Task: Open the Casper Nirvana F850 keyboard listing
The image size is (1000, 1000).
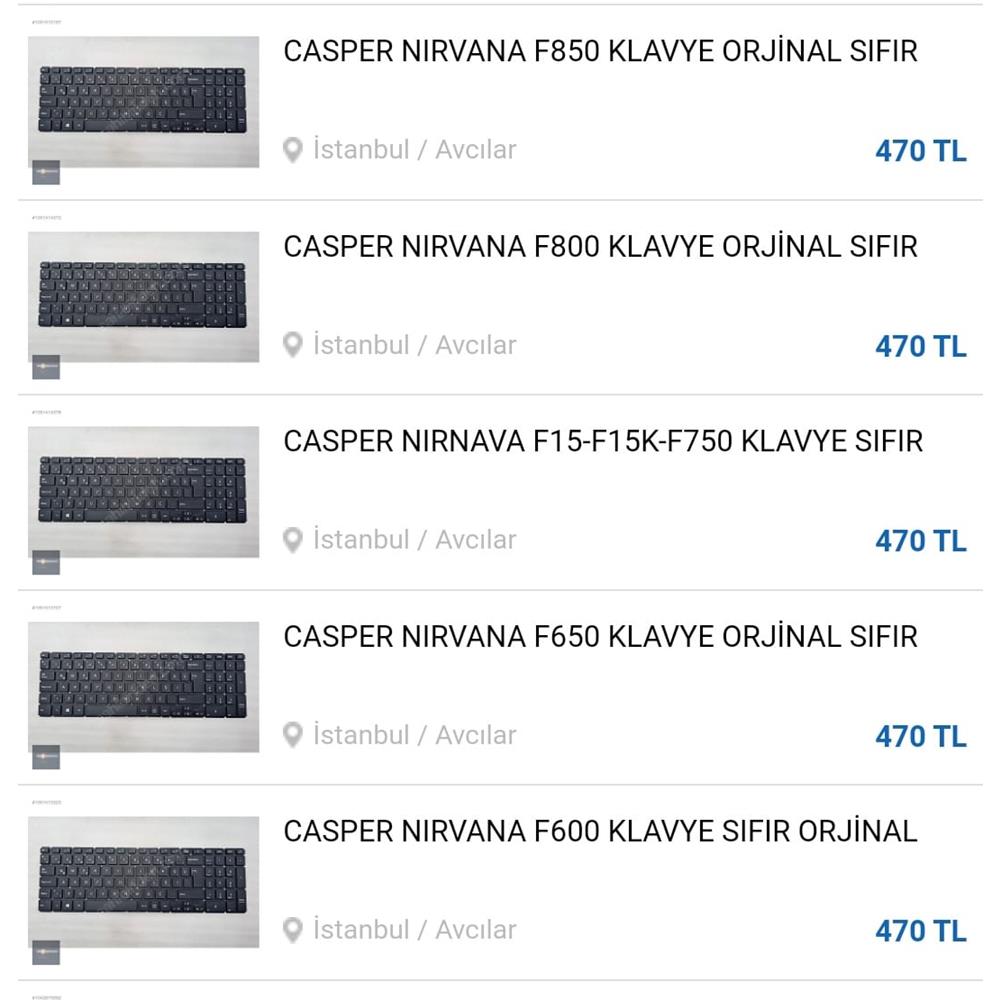Action: tap(600, 52)
